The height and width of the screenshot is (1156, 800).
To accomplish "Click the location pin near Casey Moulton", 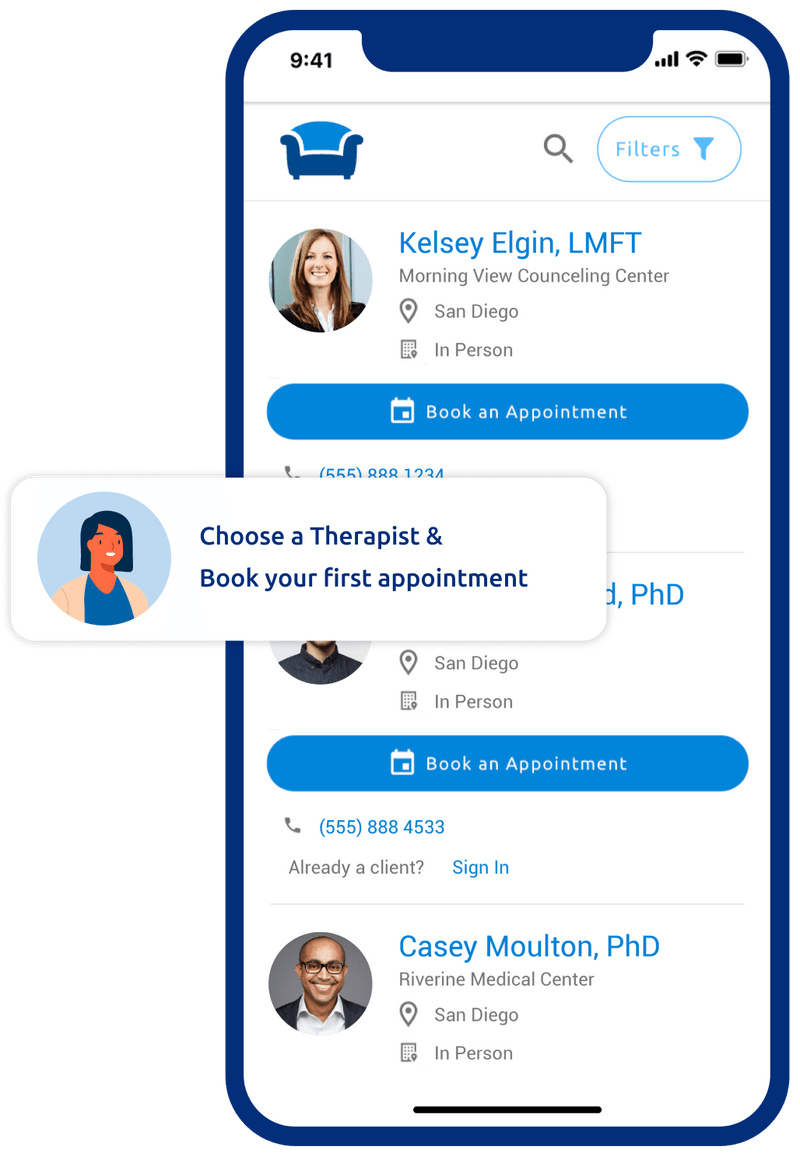I will (x=409, y=1014).
